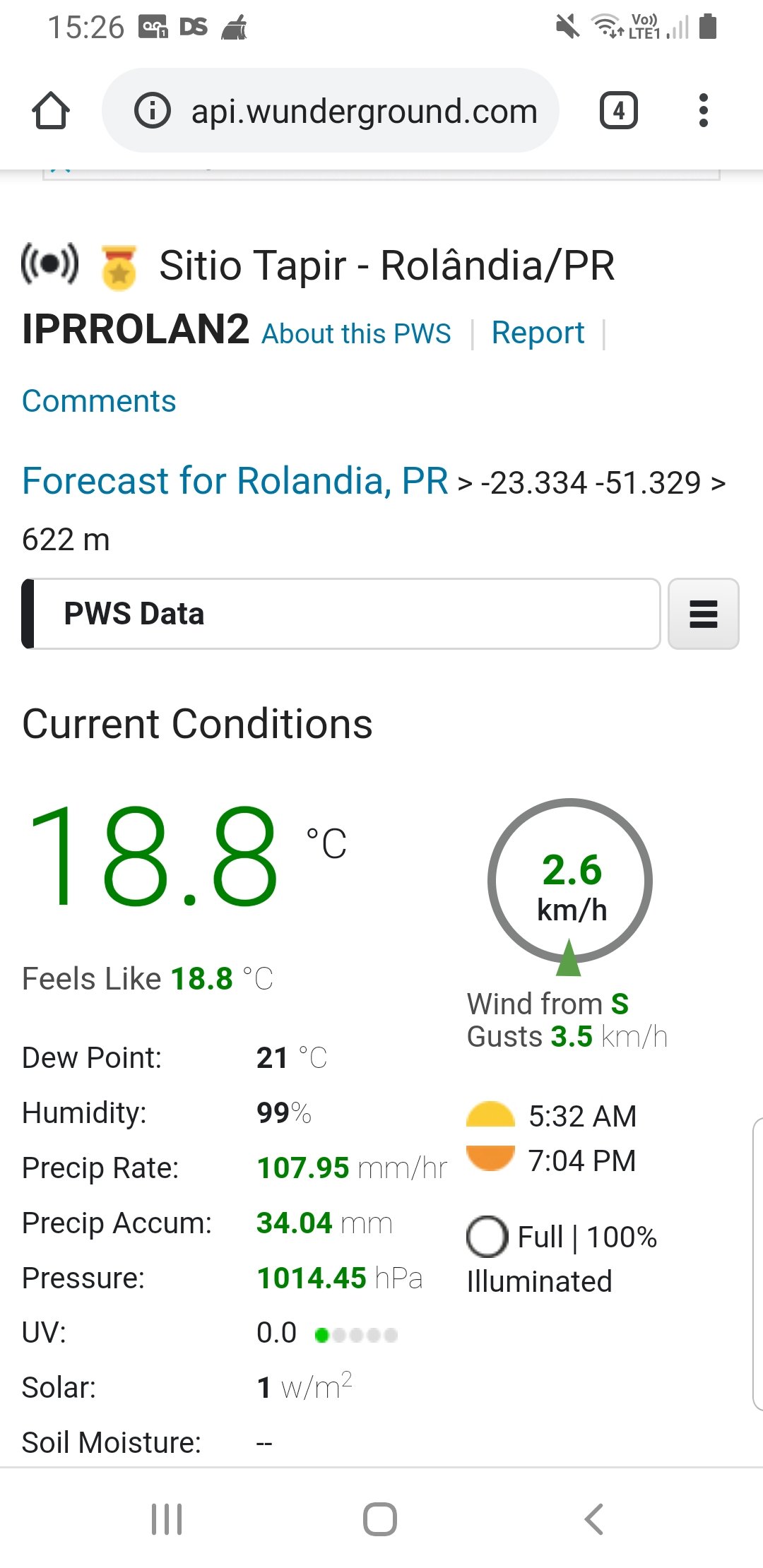Viewport: 763px width, 1568px height.
Task: Open recent apps from navigation bar
Action: pos(167,1519)
